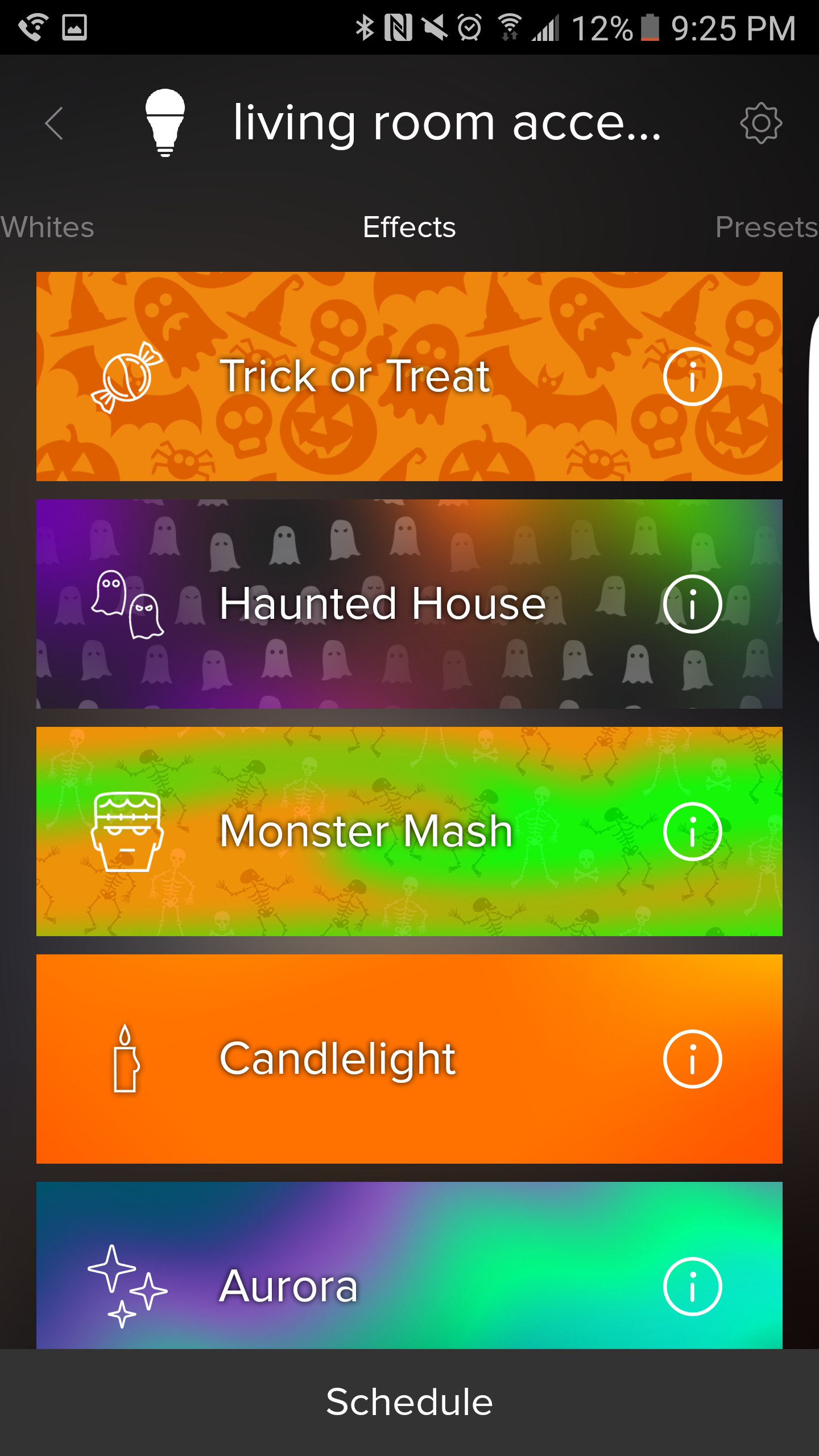Screen dimensions: 819x1456
Task: See details for Aurora effect
Action: (692, 1287)
